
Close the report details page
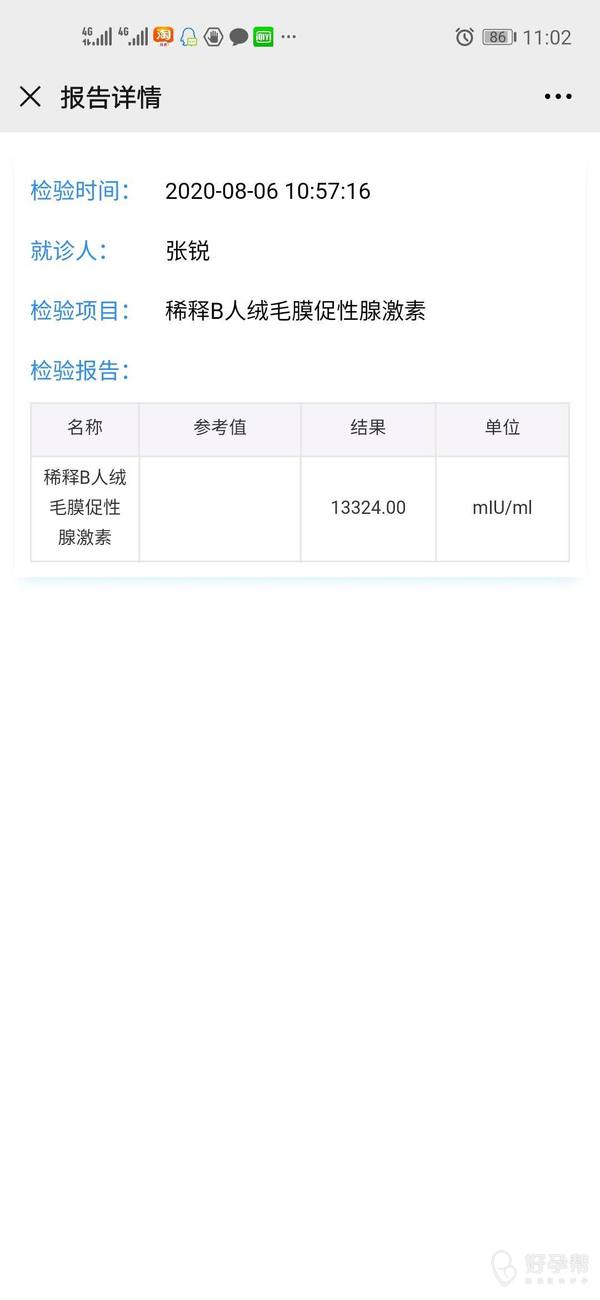[31, 97]
